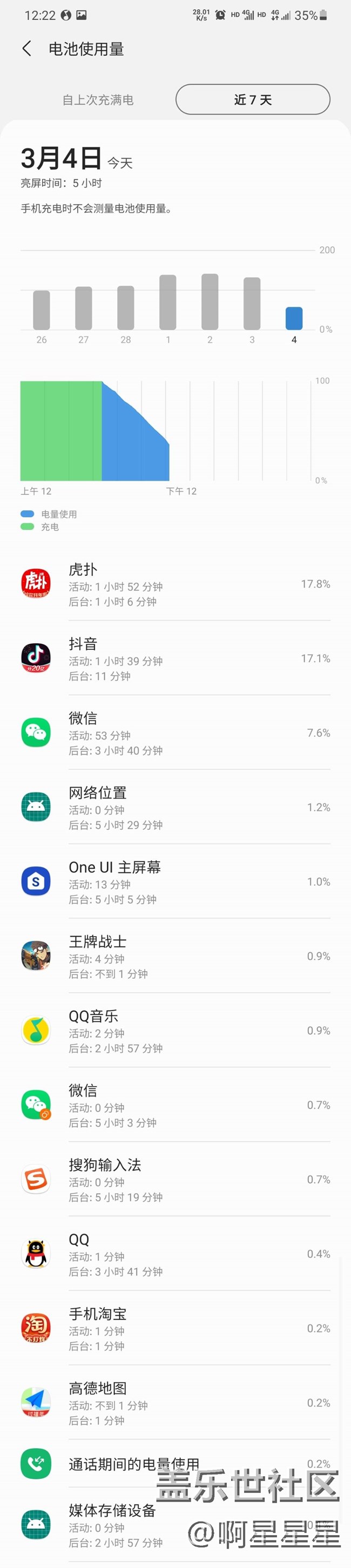Switch to 自上次充满电 tab
Viewport: 351px width, 1568px height.
click(x=98, y=100)
